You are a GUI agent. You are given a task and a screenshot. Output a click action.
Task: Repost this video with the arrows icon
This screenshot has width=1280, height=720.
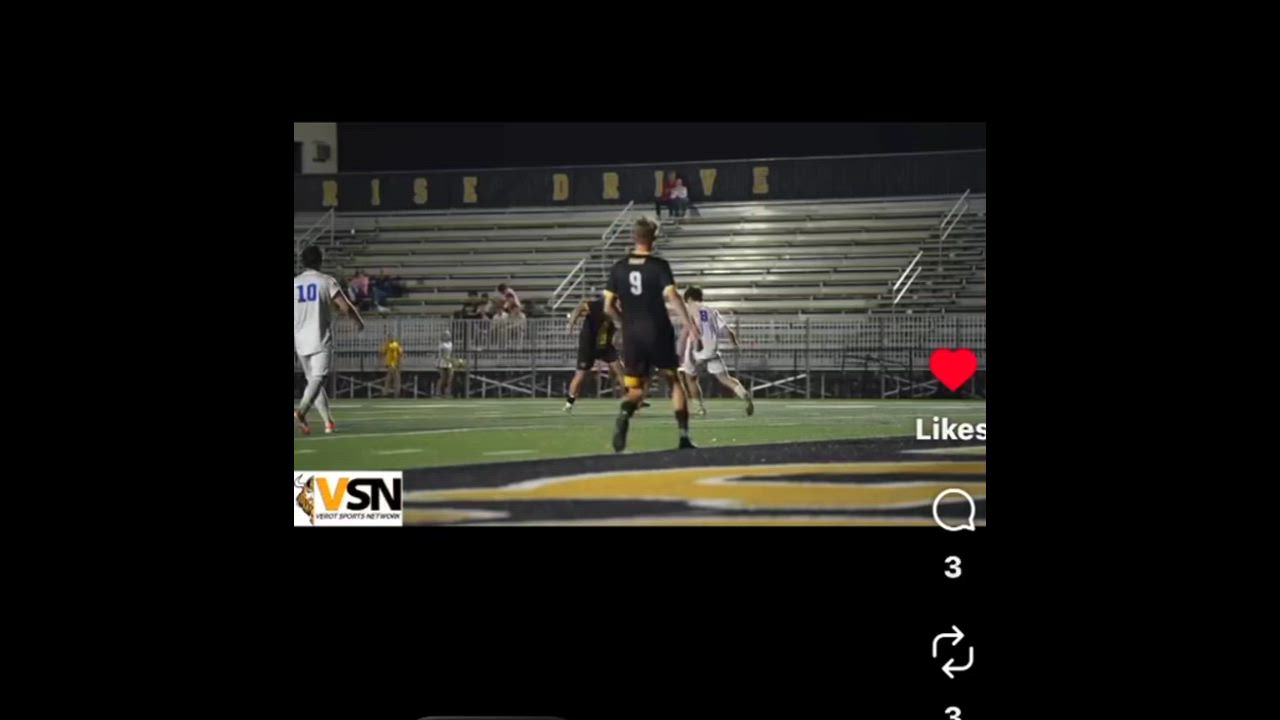click(953, 651)
